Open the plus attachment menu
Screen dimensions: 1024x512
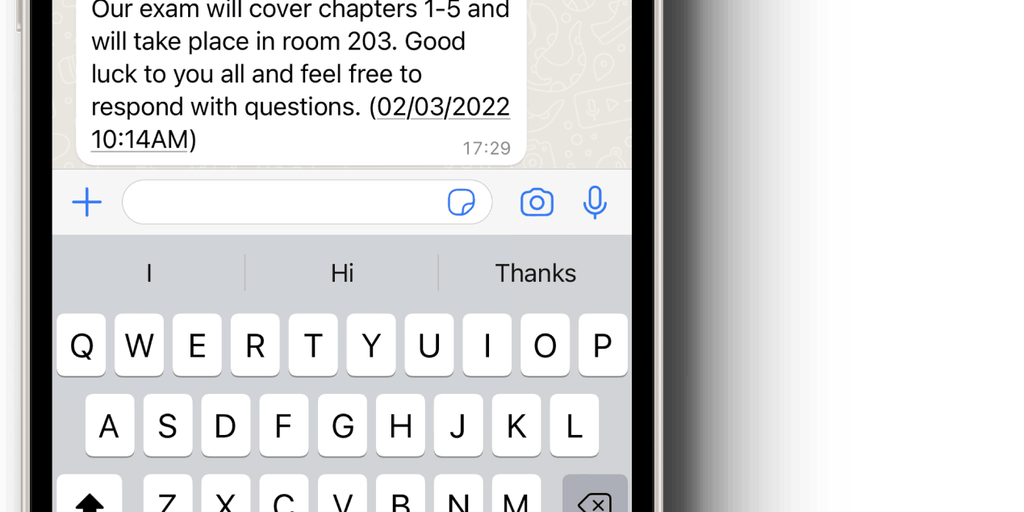coord(87,203)
